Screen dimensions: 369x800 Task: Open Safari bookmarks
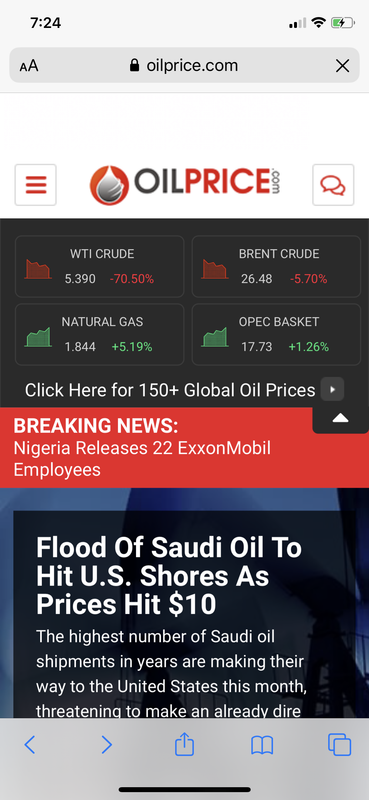click(x=262, y=745)
